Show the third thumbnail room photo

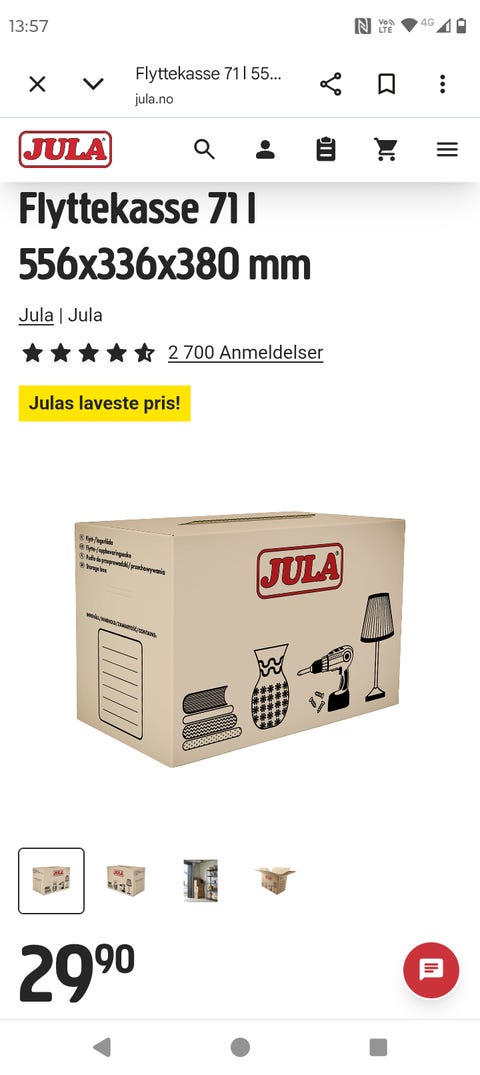pyautogui.click(x=200, y=880)
